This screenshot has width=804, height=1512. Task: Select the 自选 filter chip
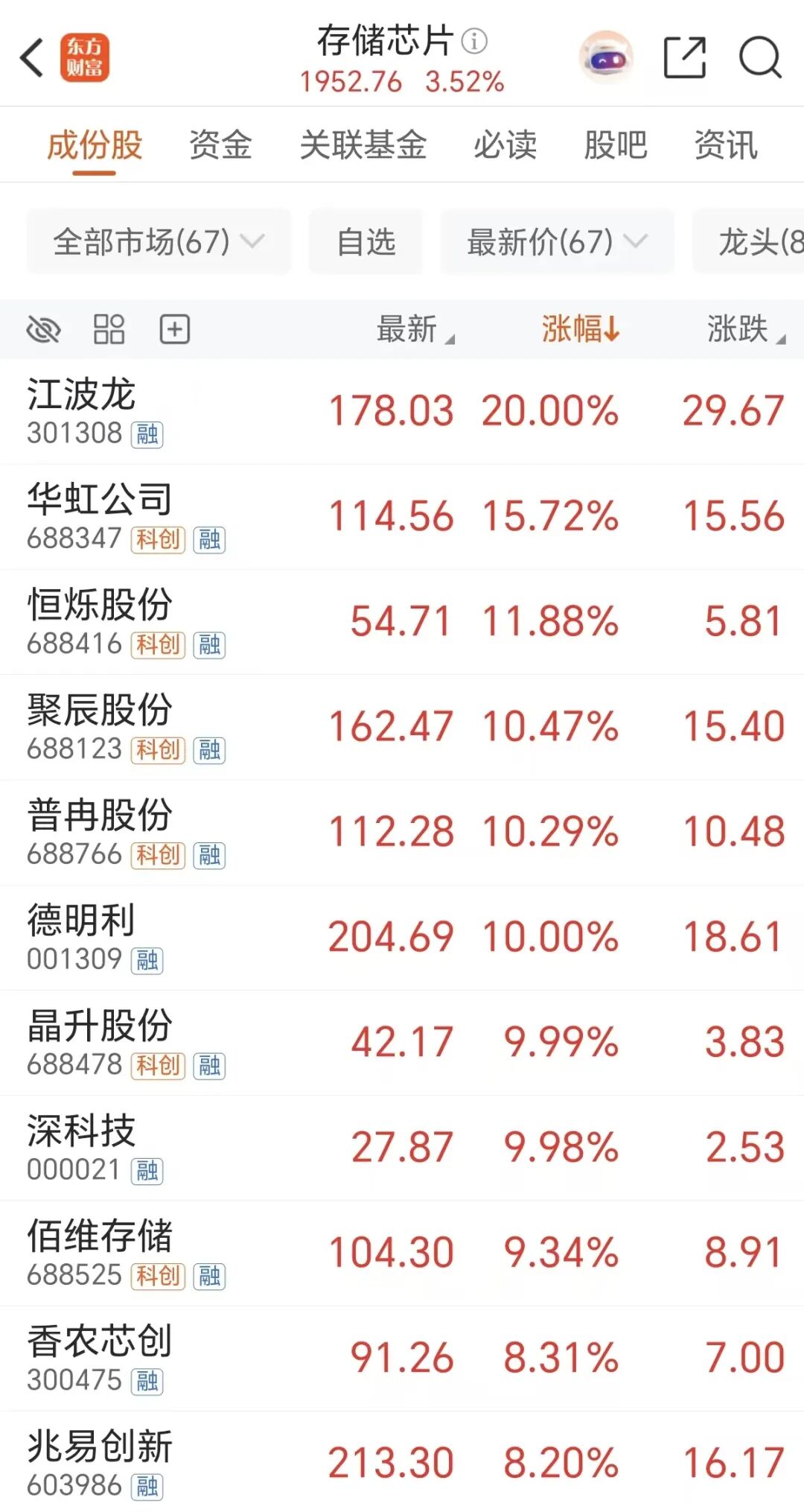(x=366, y=241)
